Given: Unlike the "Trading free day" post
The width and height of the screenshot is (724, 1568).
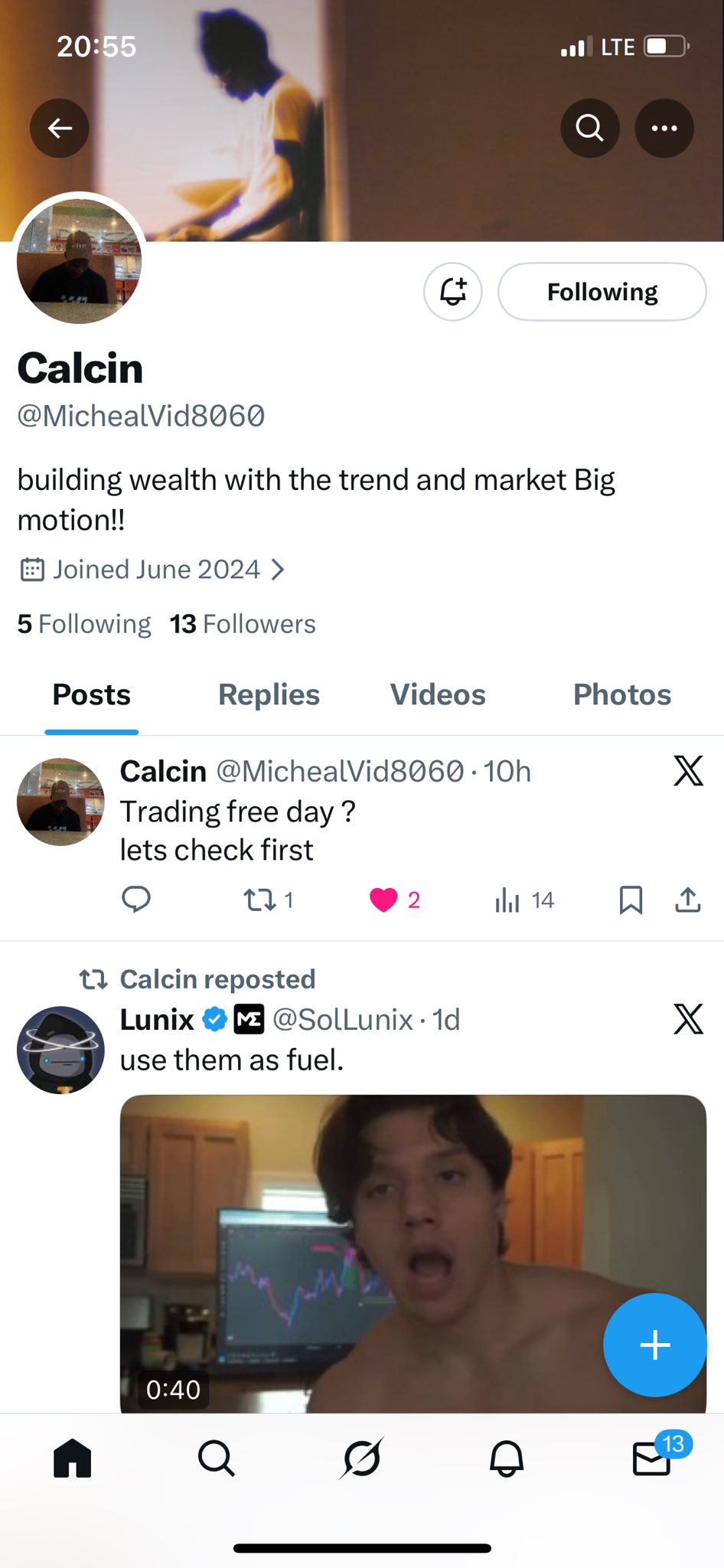Looking at the screenshot, I should click(x=383, y=900).
